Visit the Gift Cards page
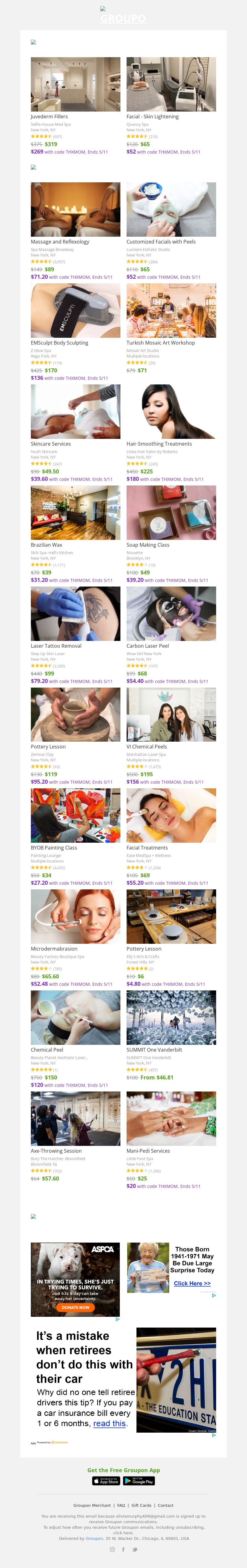247x1568 pixels. [x=141, y=1505]
